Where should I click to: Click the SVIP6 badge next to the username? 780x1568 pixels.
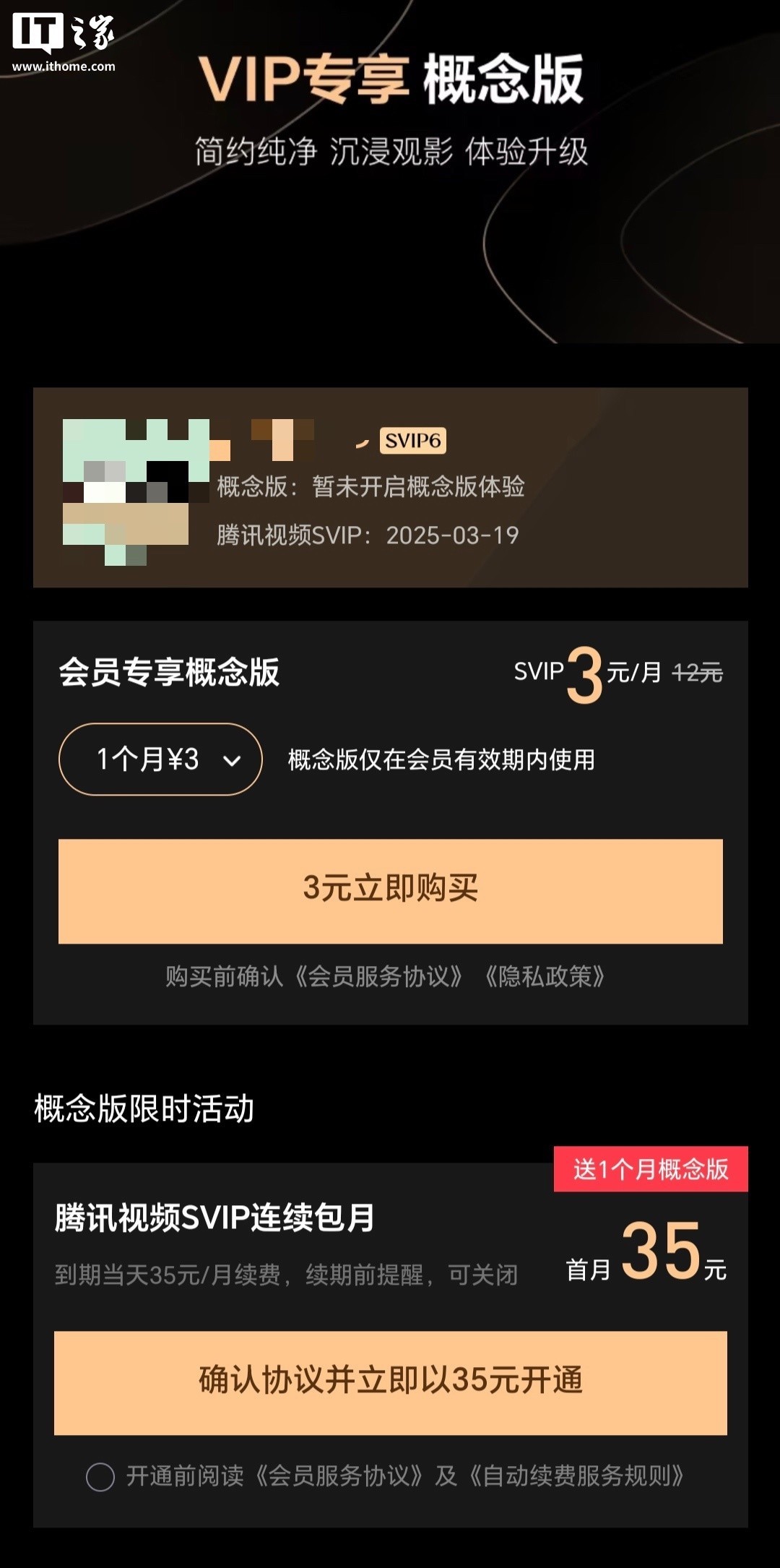click(x=414, y=441)
